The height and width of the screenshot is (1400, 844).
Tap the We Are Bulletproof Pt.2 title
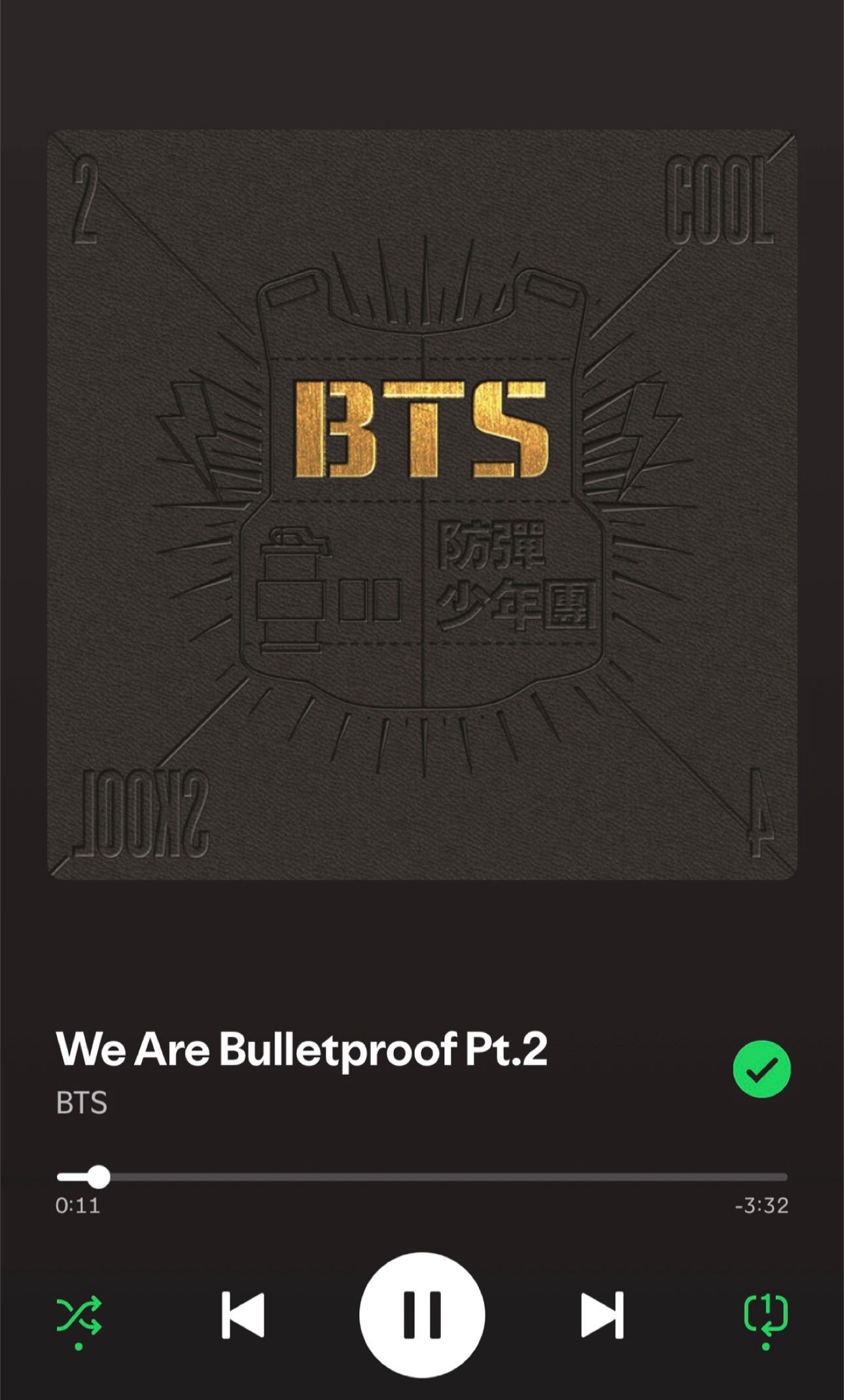tap(302, 1049)
